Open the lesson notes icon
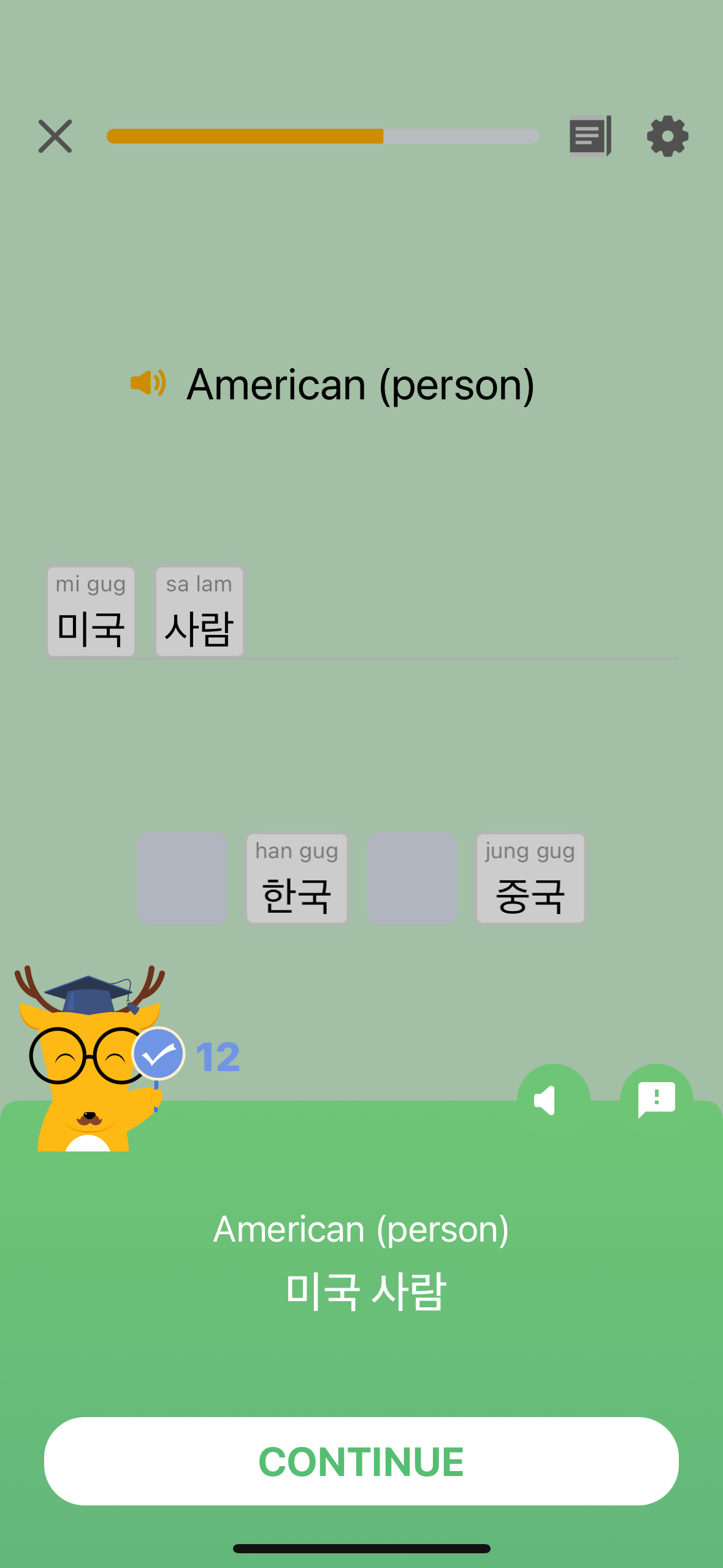The height and width of the screenshot is (1568, 723). pyautogui.click(x=590, y=136)
